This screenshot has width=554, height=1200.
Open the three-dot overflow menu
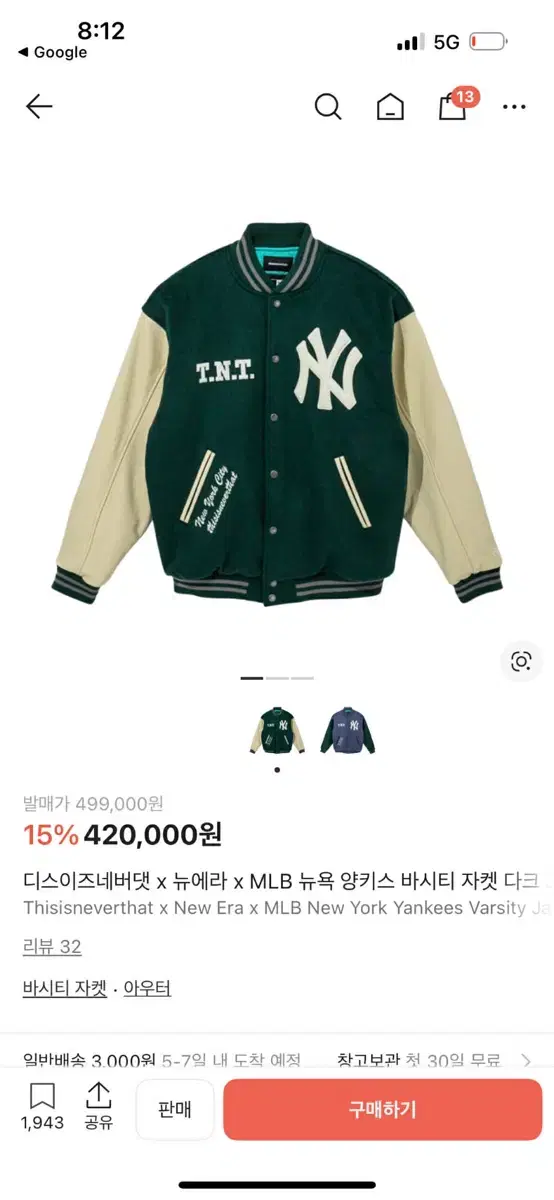pyautogui.click(x=514, y=107)
